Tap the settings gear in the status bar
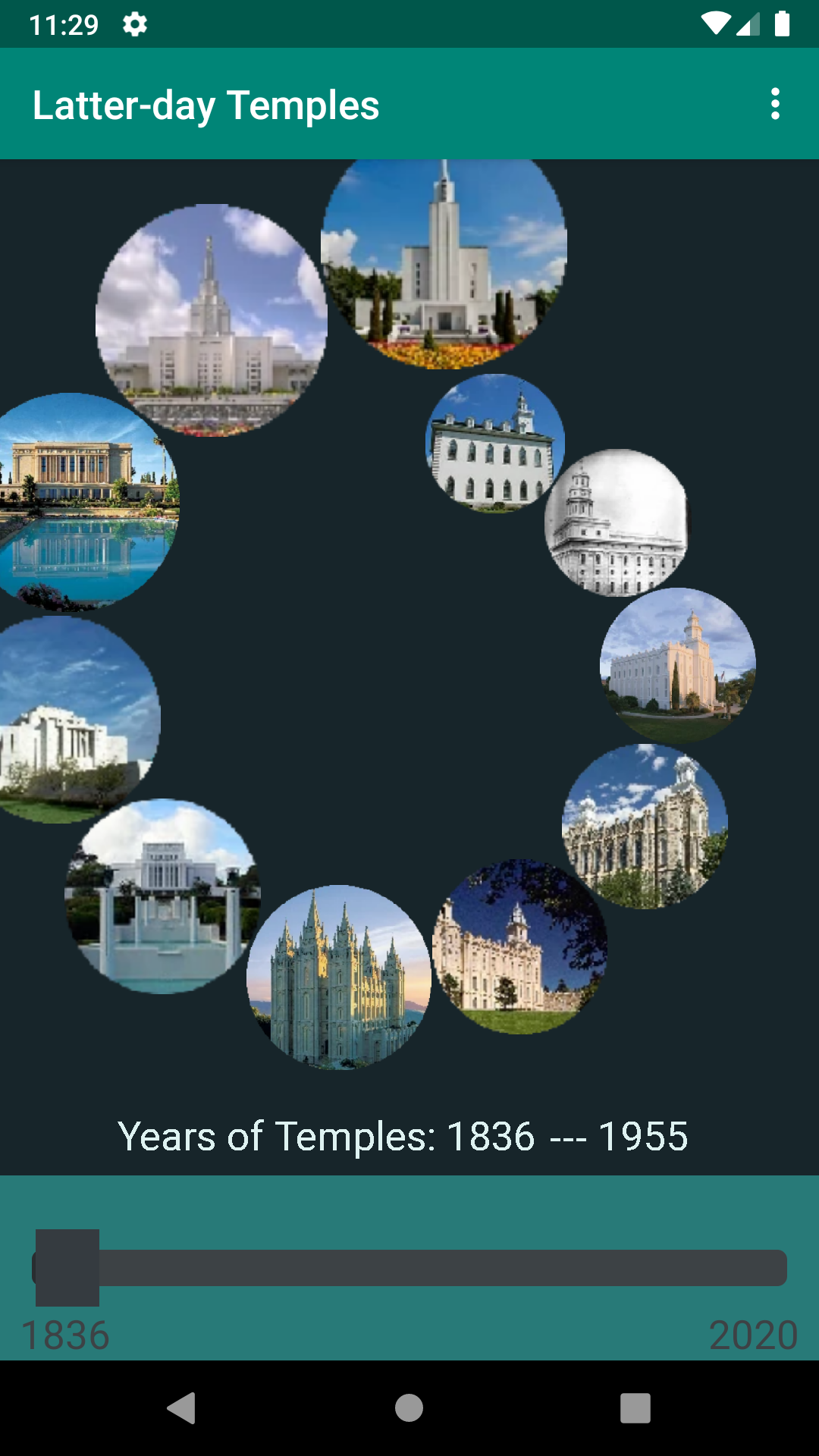The height and width of the screenshot is (1456, 819). click(x=133, y=25)
